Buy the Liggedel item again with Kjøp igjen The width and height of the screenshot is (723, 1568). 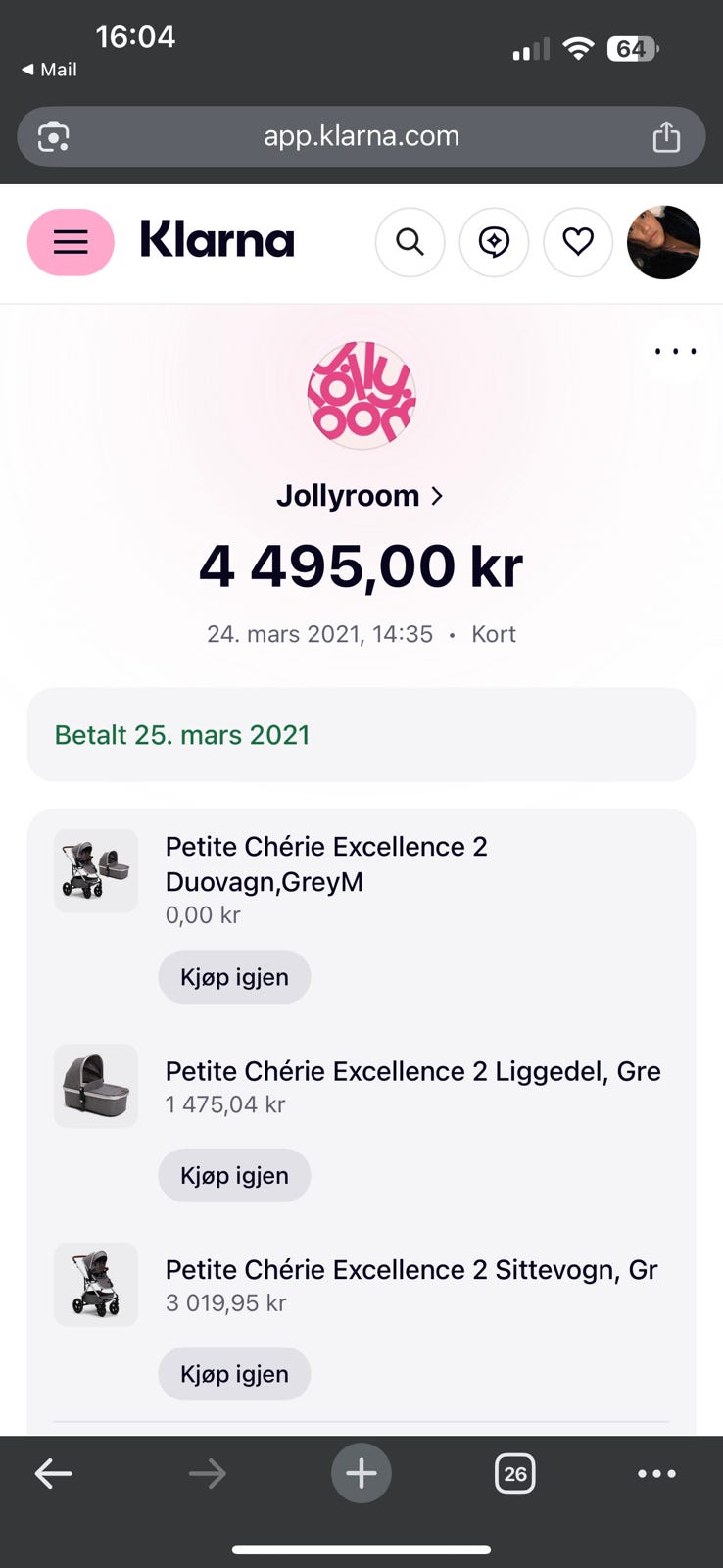tap(233, 1175)
